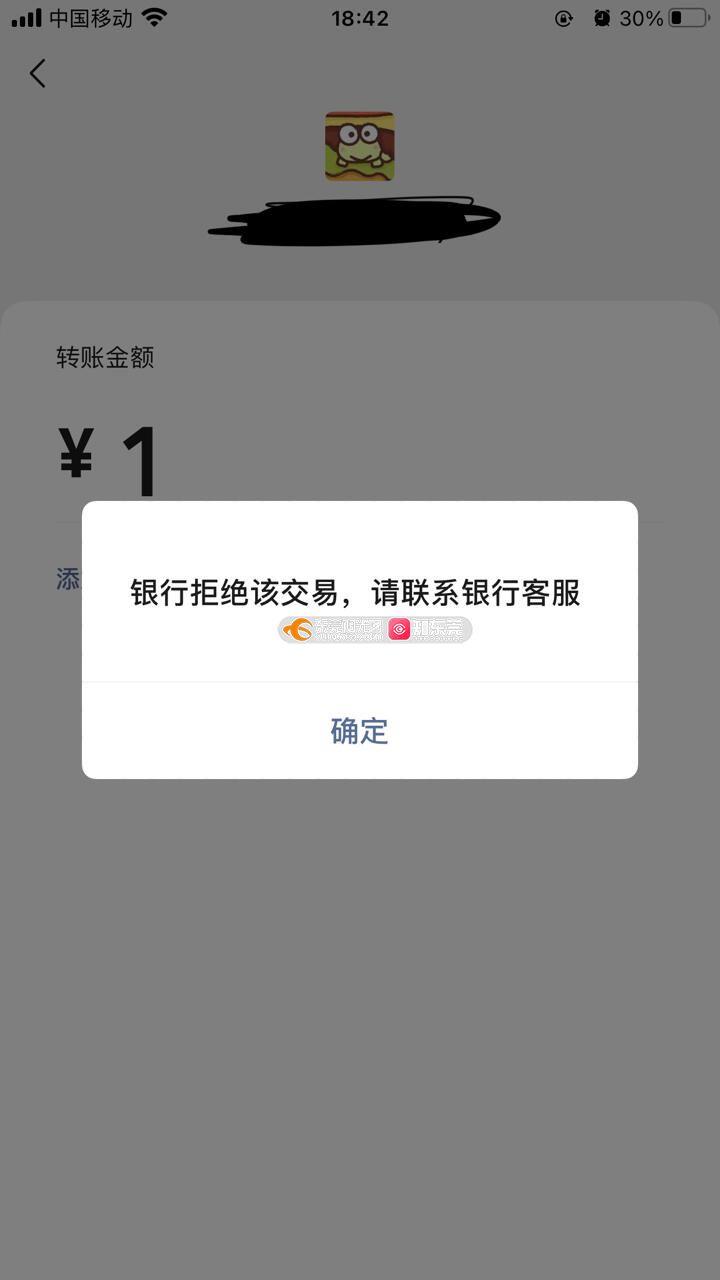
Task: Tap the frog avatar of the recipient
Action: pos(360,146)
